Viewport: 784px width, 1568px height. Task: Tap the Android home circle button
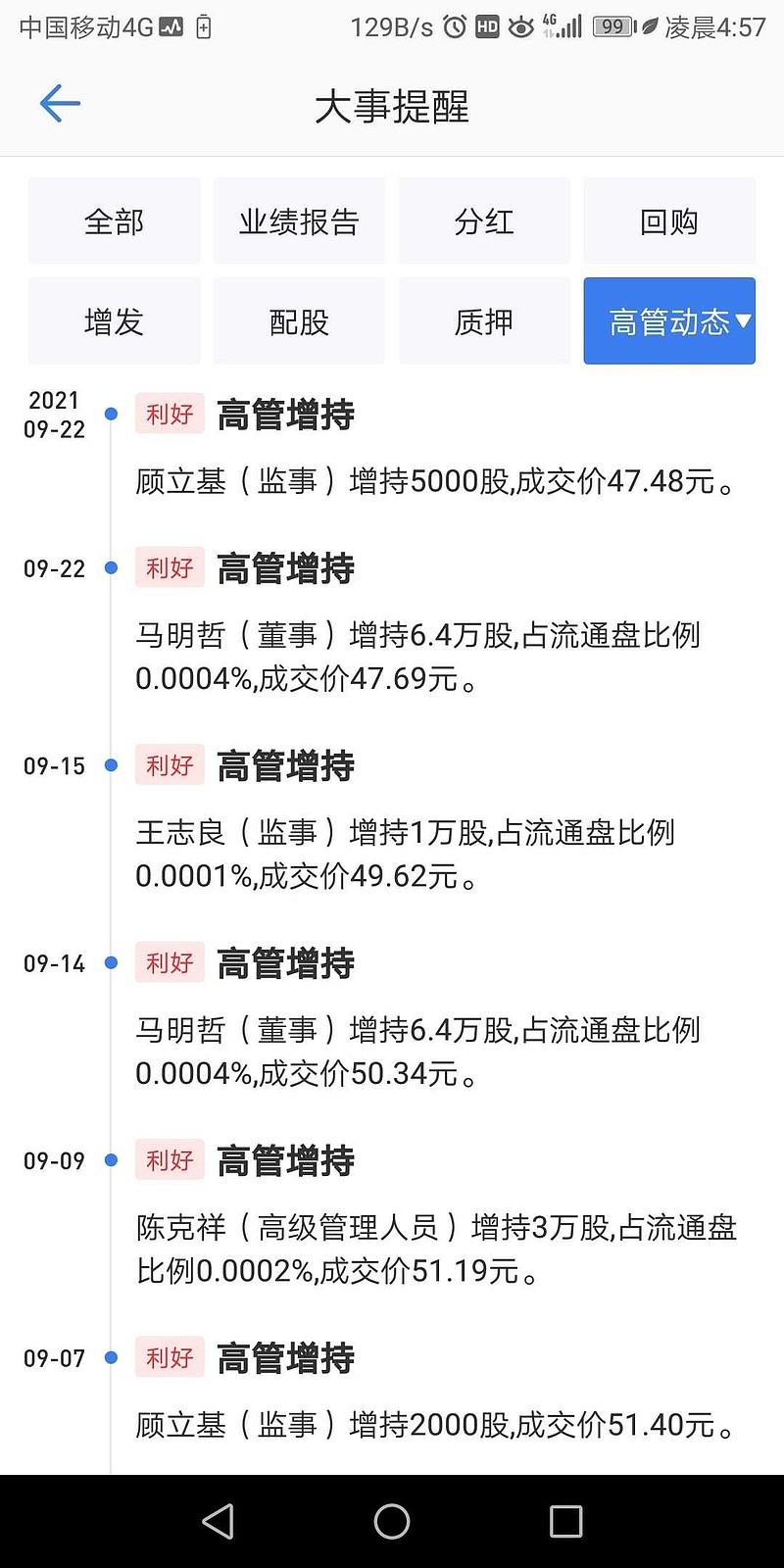[391, 1521]
